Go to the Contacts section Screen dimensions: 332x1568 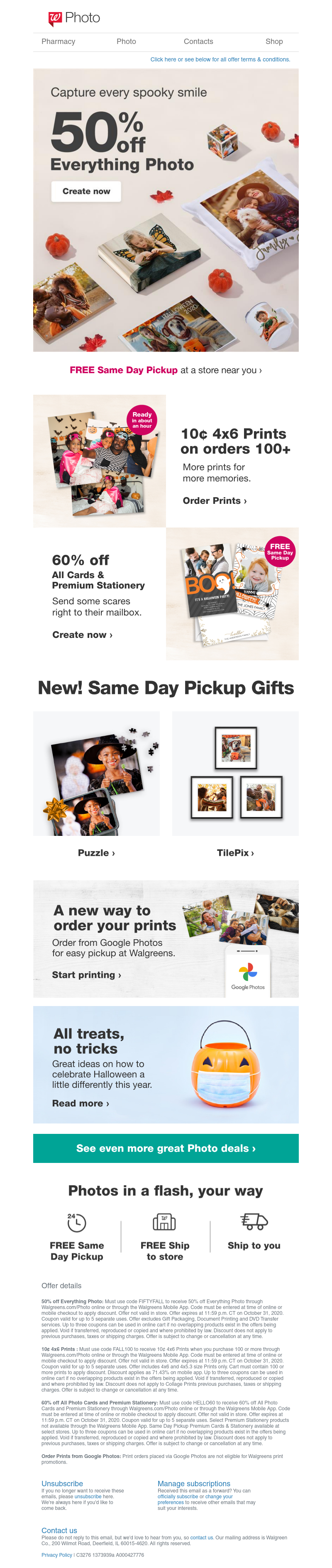pyautogui.click(x=198, y=42)
